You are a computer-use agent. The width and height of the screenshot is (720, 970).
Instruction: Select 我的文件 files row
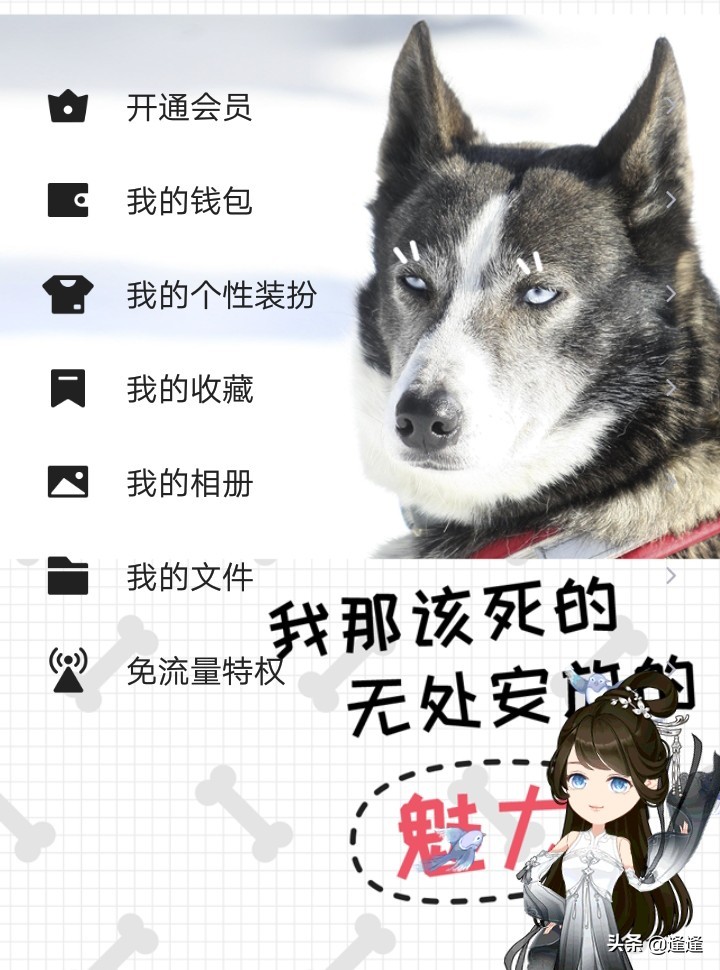[189, 577]
